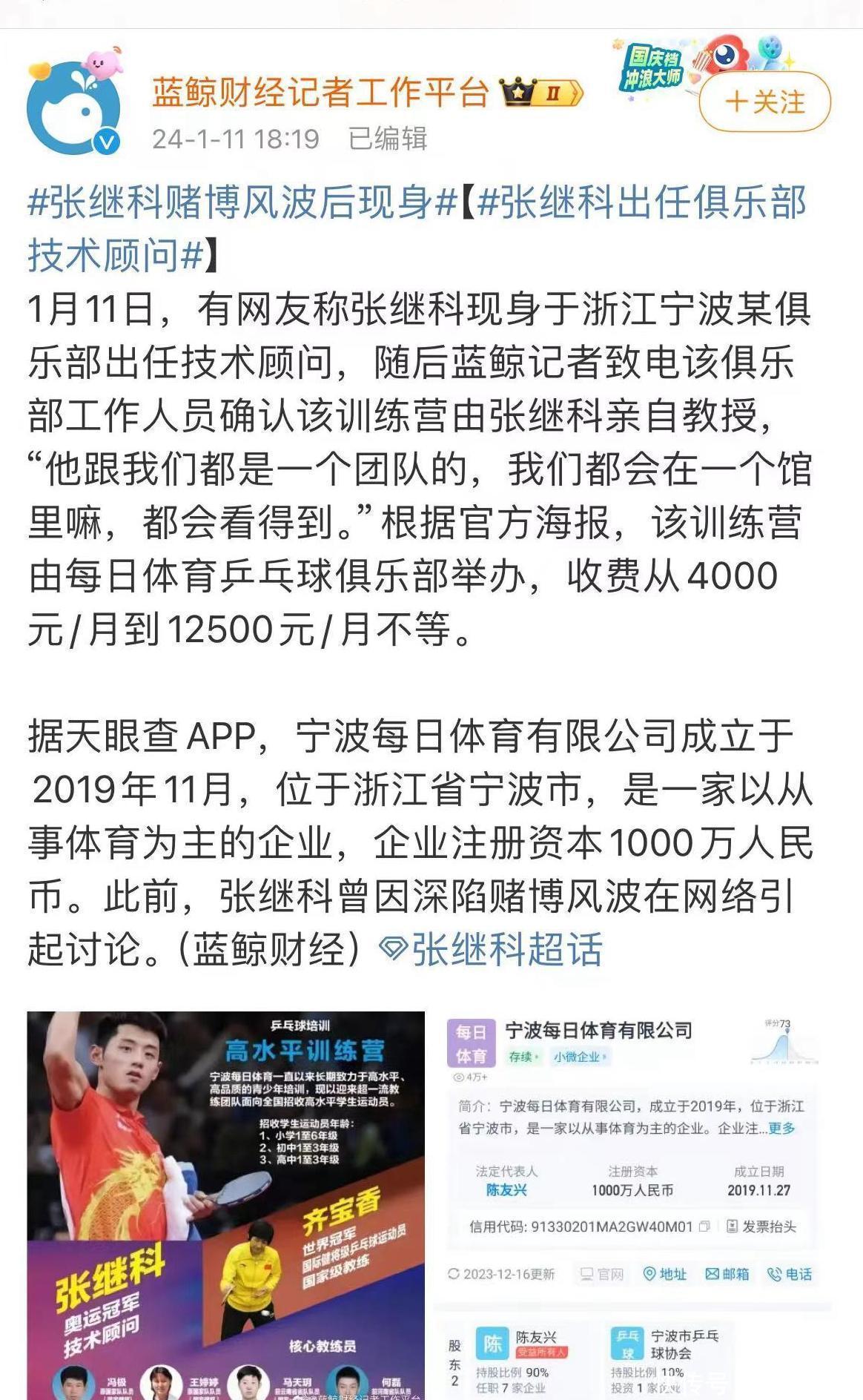Follow 蓝鲸财经记者工作平台 with +关注 button
The image size is (863, 1400).
tap(764, 102)
